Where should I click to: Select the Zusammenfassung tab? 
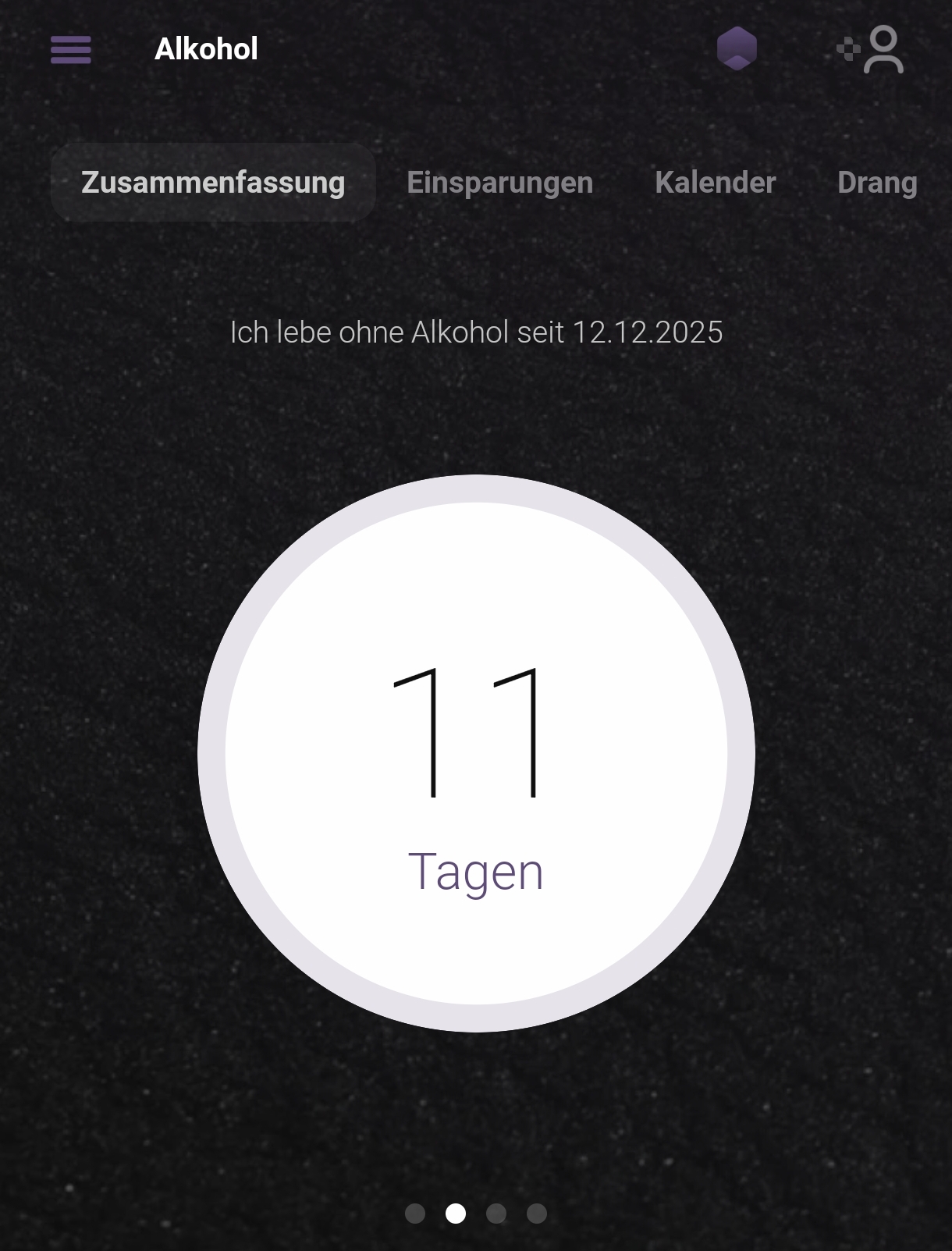213,183
